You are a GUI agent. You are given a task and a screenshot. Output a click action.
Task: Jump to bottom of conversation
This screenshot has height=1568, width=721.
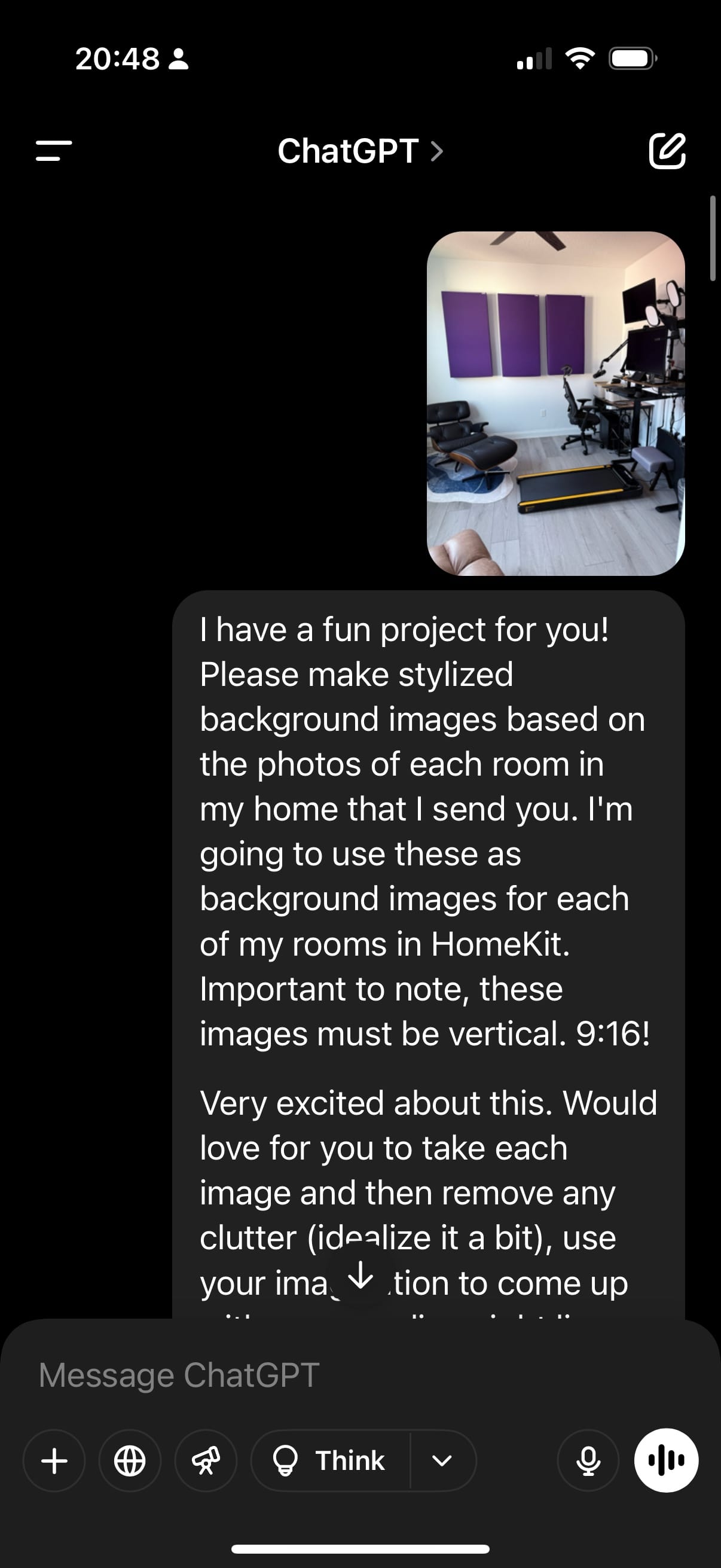pos(361,1275)
